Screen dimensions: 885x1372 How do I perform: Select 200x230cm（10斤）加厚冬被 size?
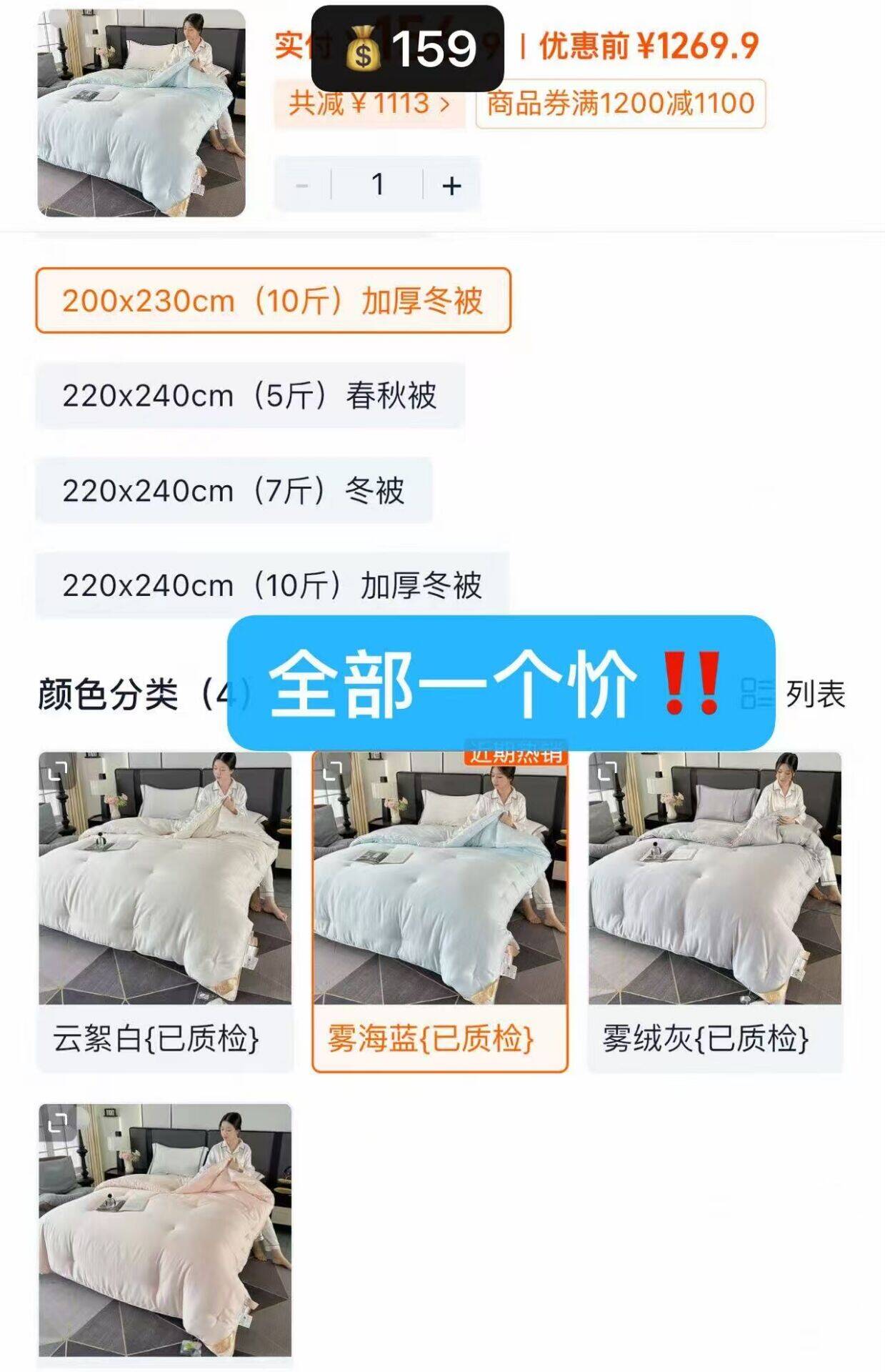[274, 301]
